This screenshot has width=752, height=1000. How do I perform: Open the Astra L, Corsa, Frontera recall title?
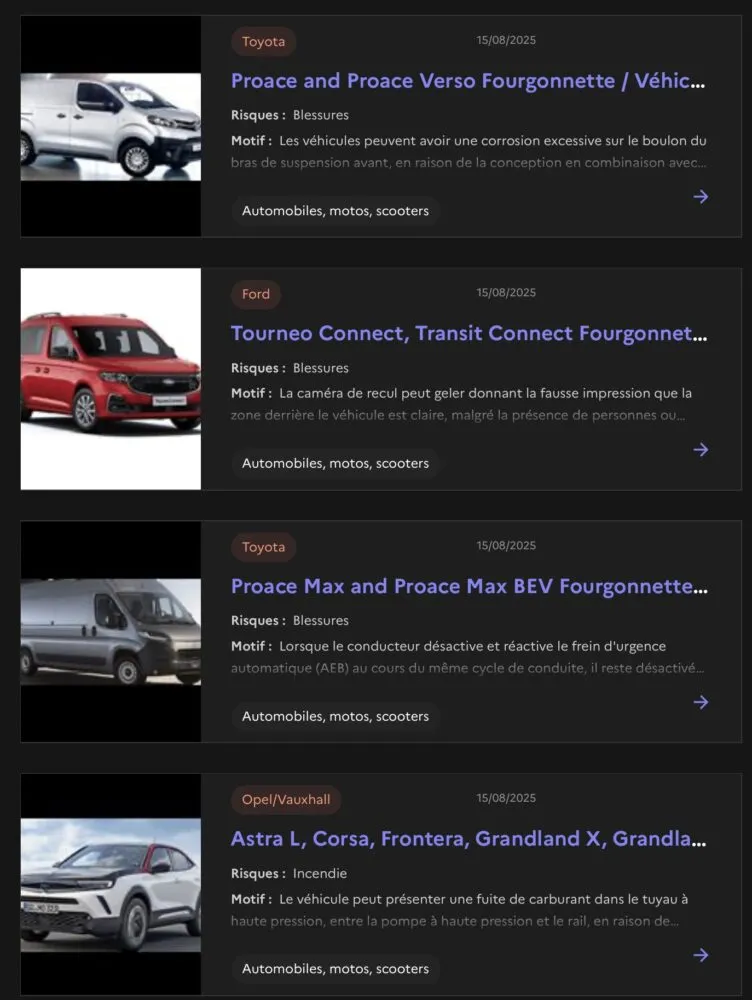pyautogui.click(x=468, y=839)
